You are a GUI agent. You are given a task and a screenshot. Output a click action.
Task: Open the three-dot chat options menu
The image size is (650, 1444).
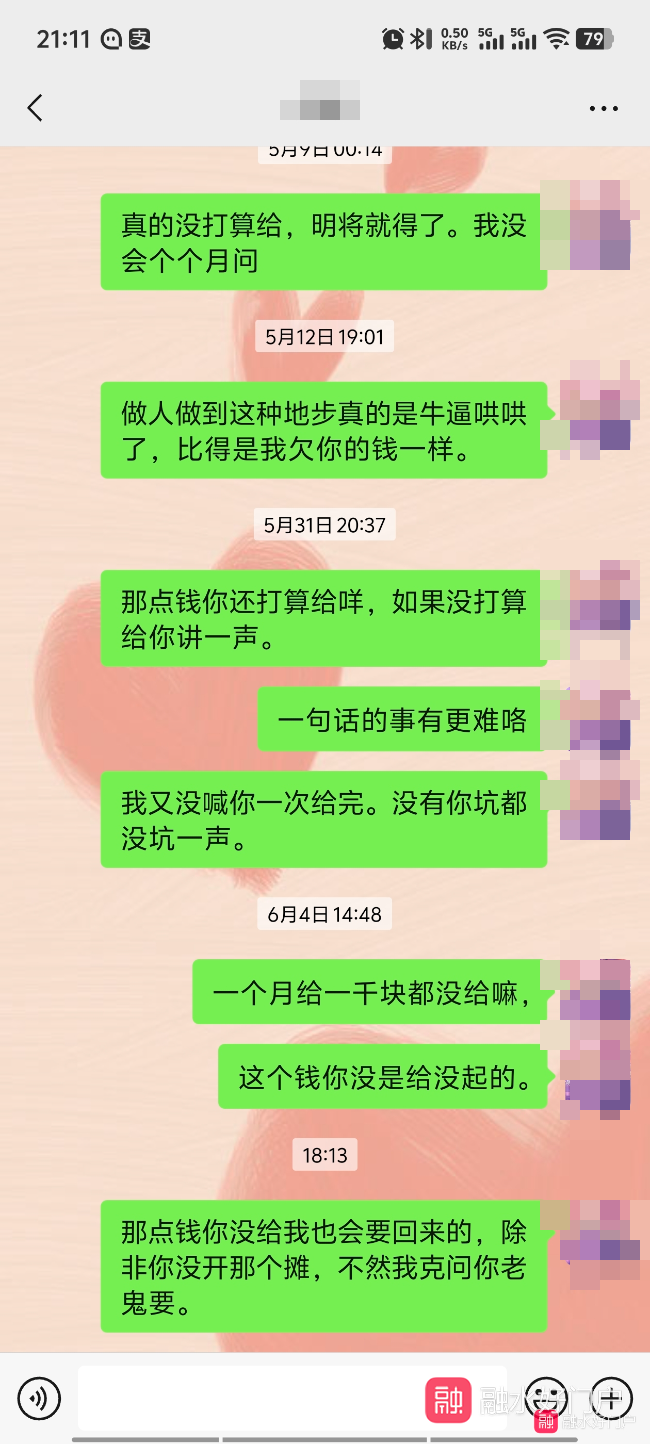[603, 108]
